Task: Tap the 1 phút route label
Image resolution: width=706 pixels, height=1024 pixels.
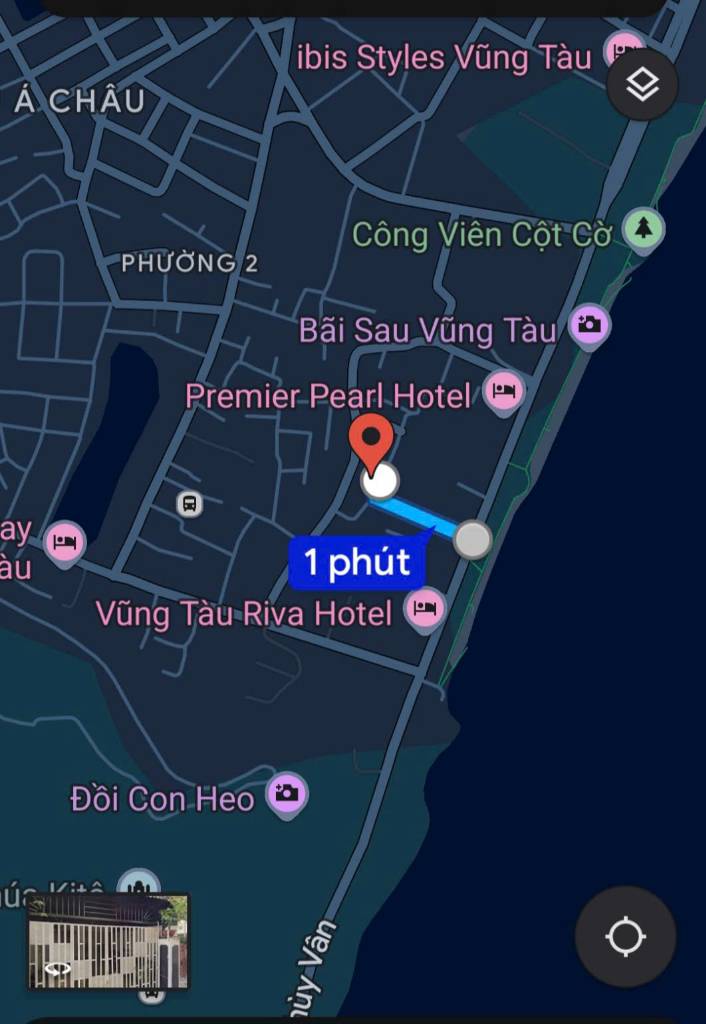Action: [357, 563]
